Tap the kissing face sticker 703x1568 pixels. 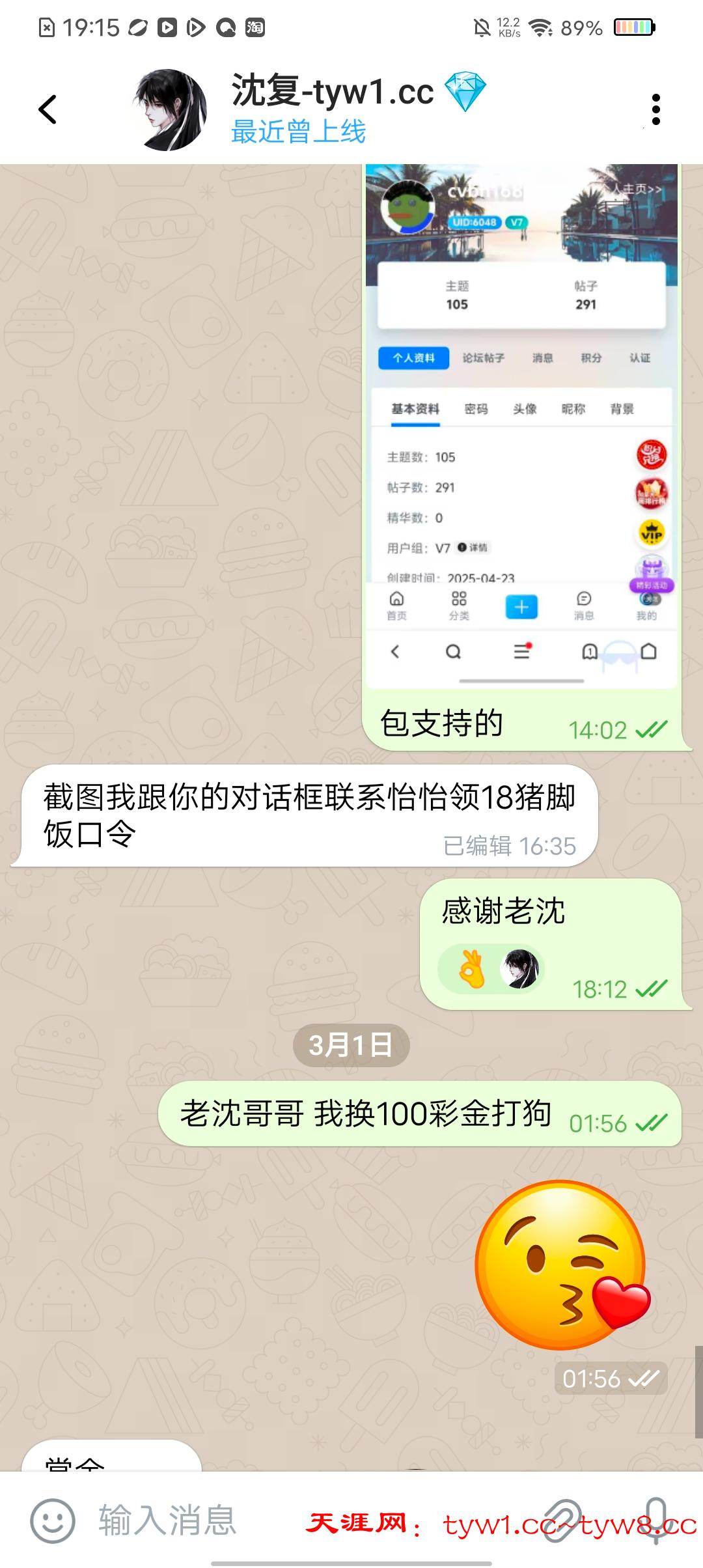coord(561,1265)
